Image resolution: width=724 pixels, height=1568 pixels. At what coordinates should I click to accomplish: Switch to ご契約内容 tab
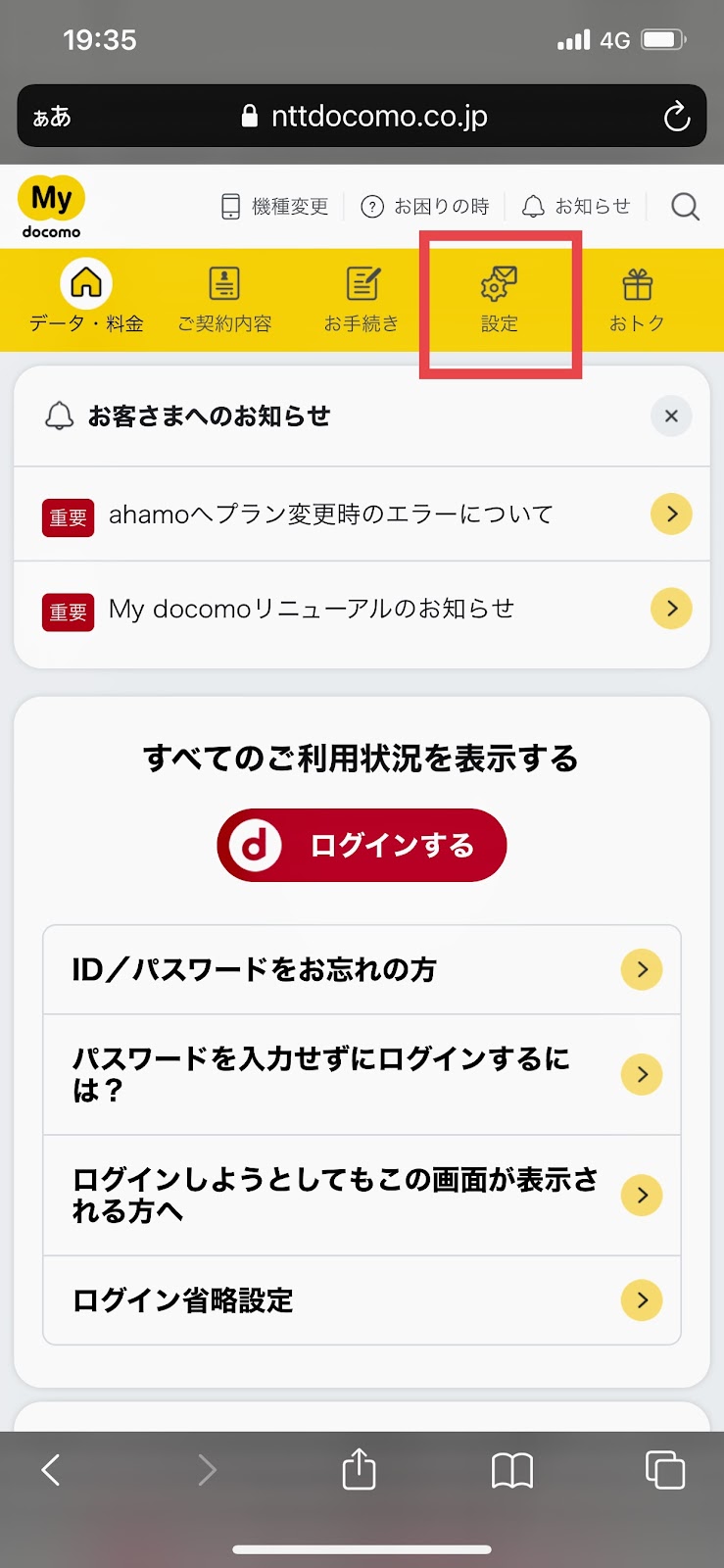coord(224,299)
